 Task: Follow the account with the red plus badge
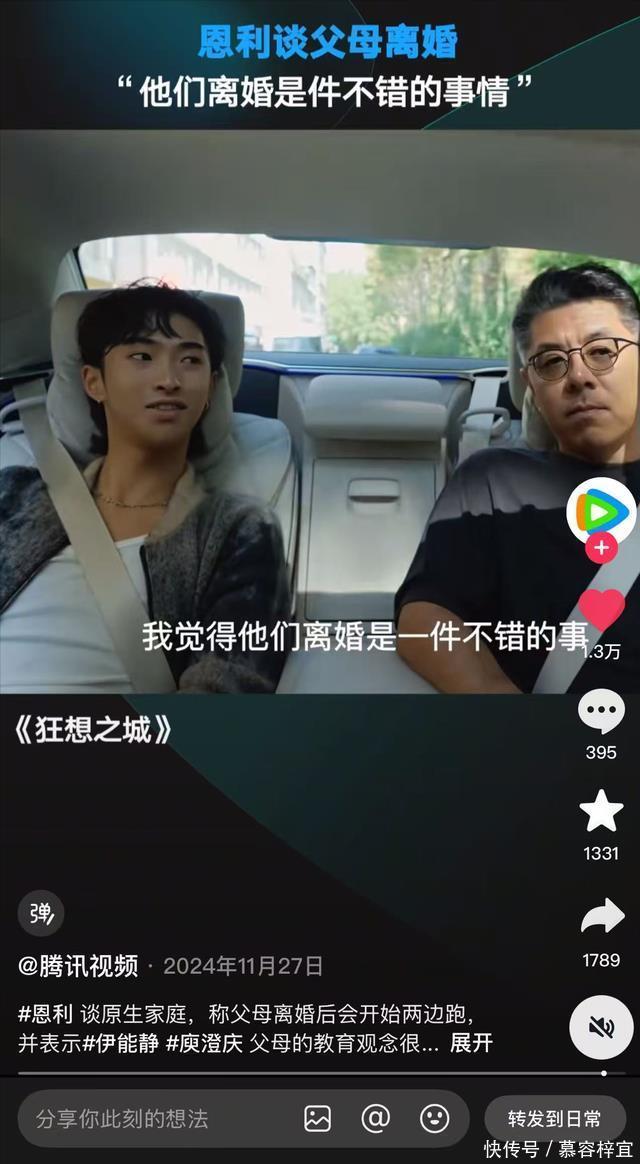(601, 548)
